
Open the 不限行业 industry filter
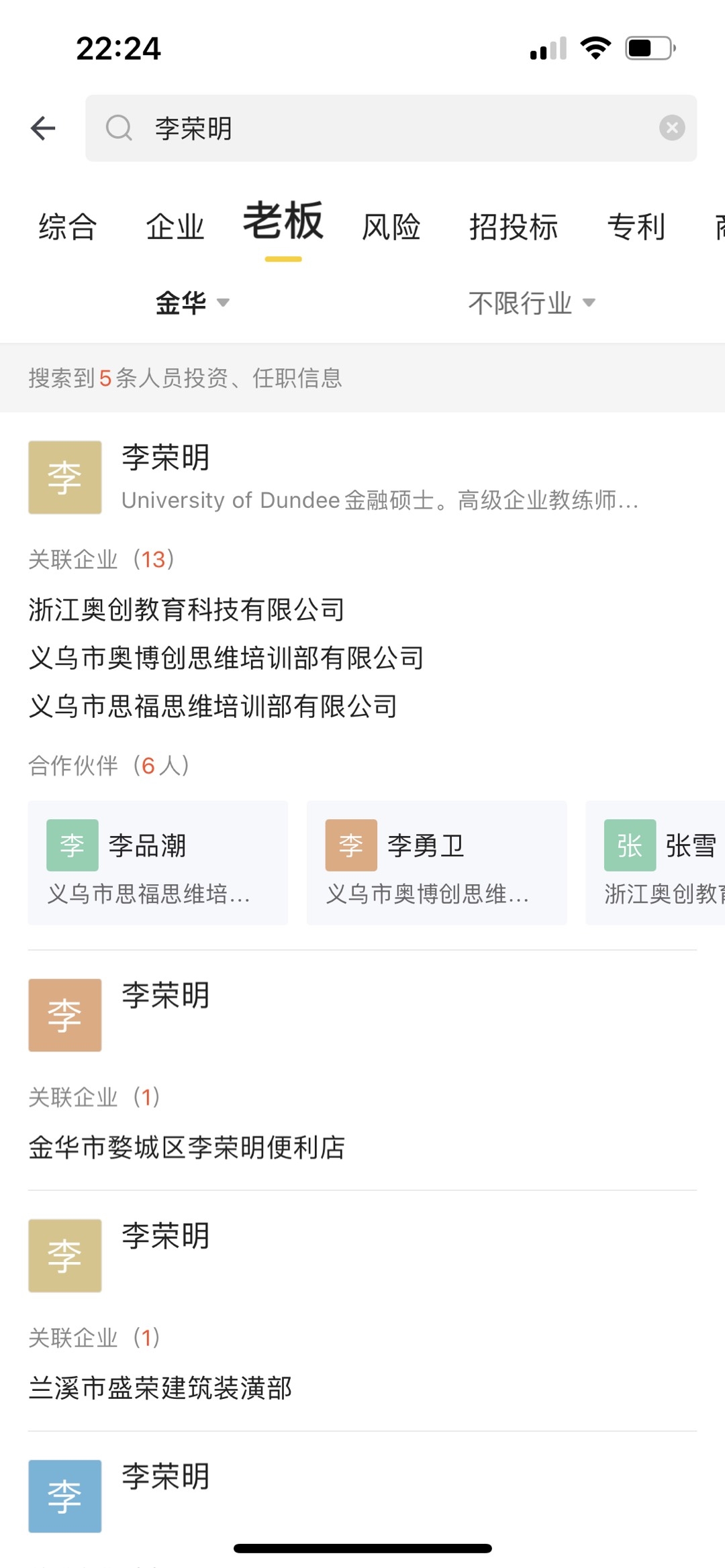point(531,303)
